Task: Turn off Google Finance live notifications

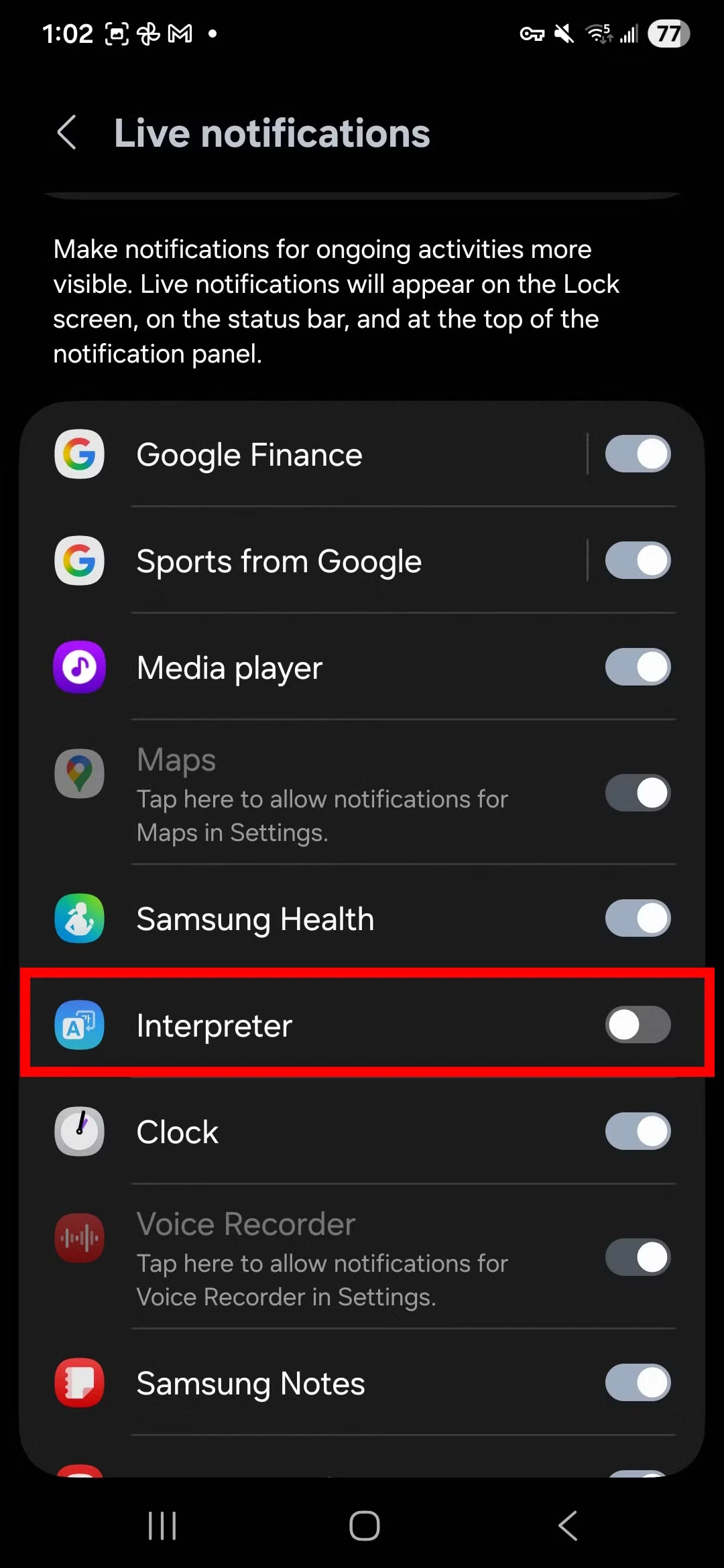Action: click(x=638, y=454)
